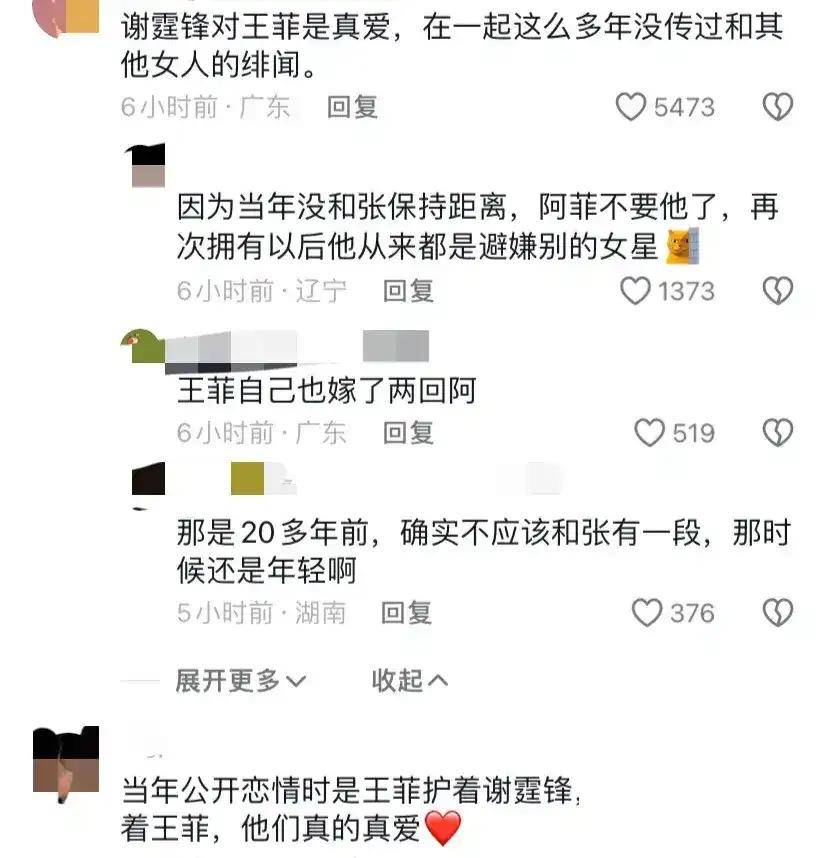Like the 辽宁 reply with 1373 likes
Screen dimensions: 828x858
coord(636,291)
